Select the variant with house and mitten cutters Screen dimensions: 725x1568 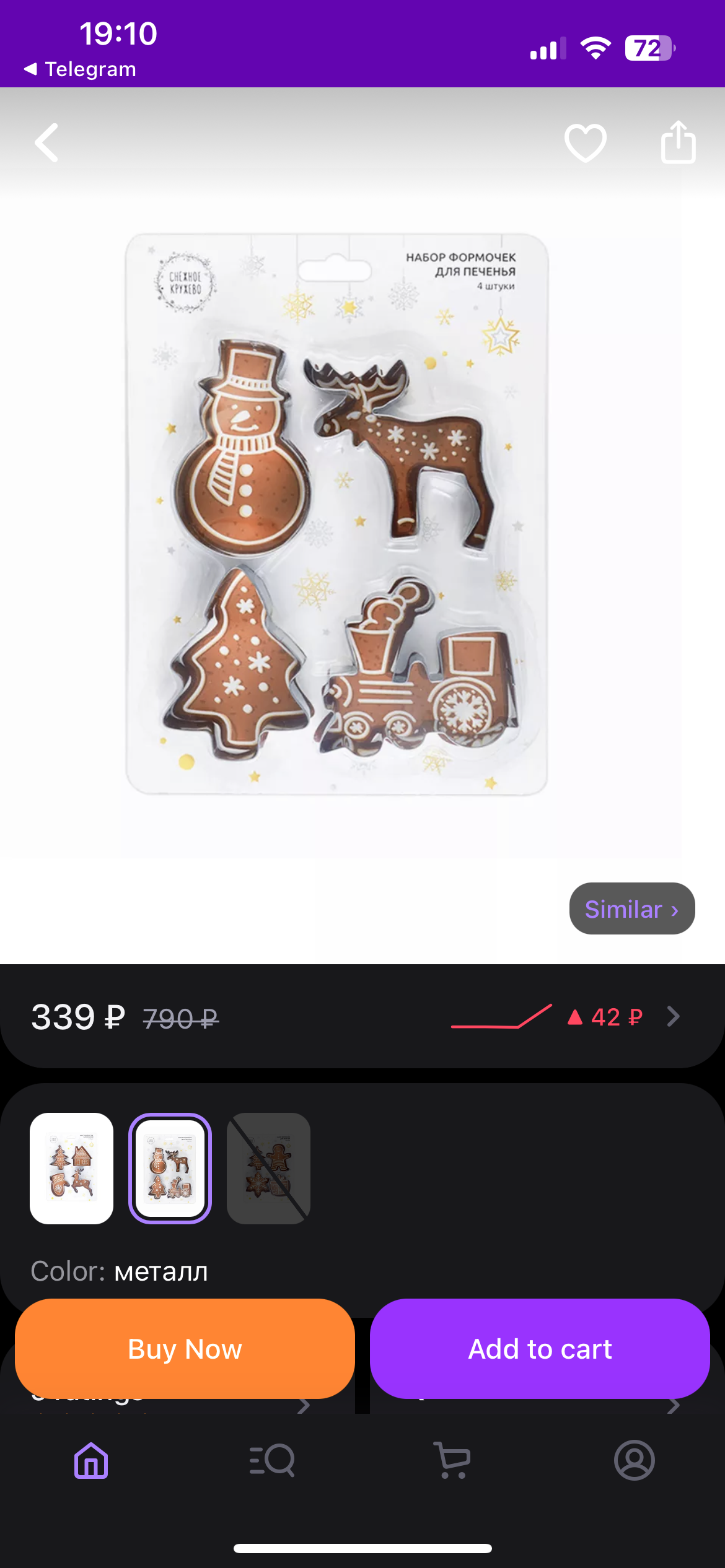tap(72, 1168)
